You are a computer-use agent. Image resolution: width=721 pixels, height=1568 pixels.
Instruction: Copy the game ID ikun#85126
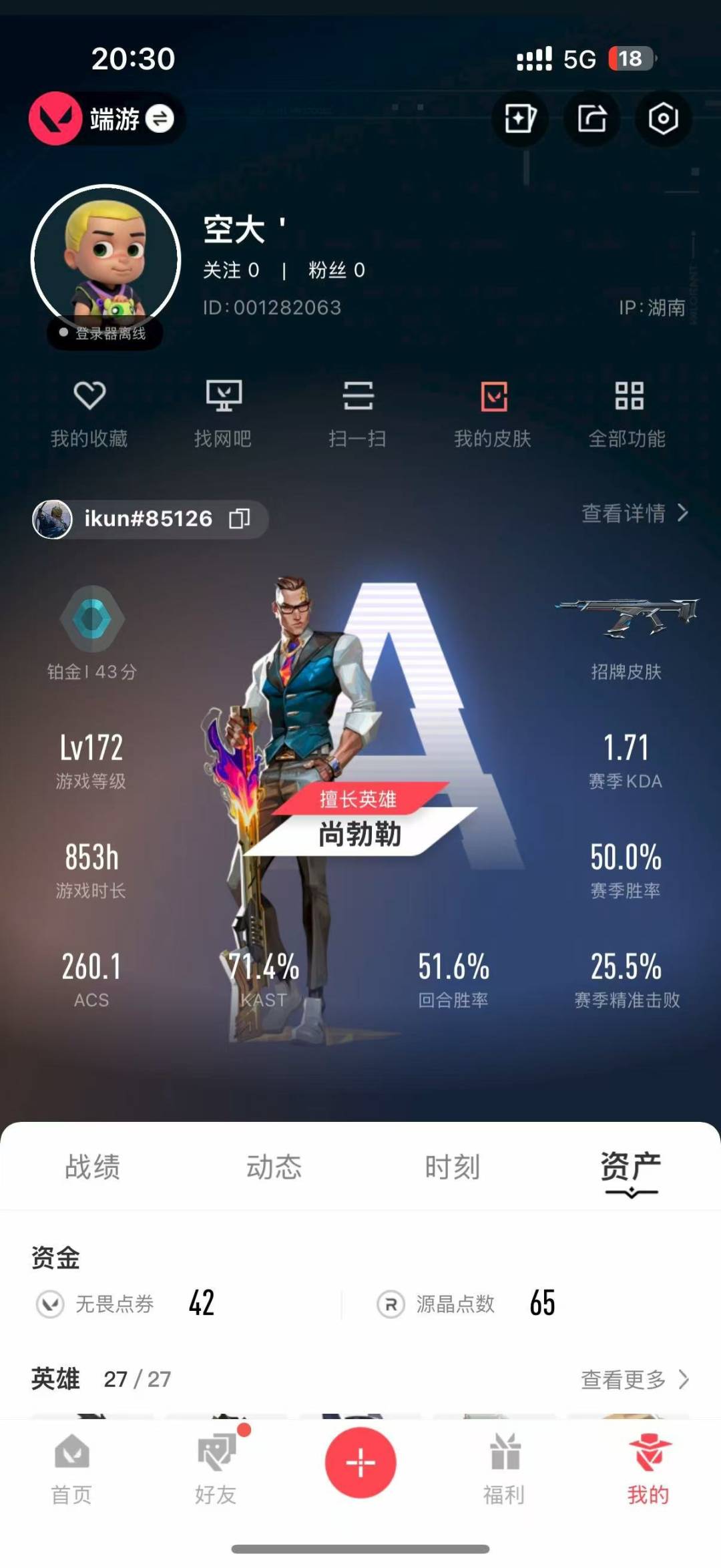point(240,518)
